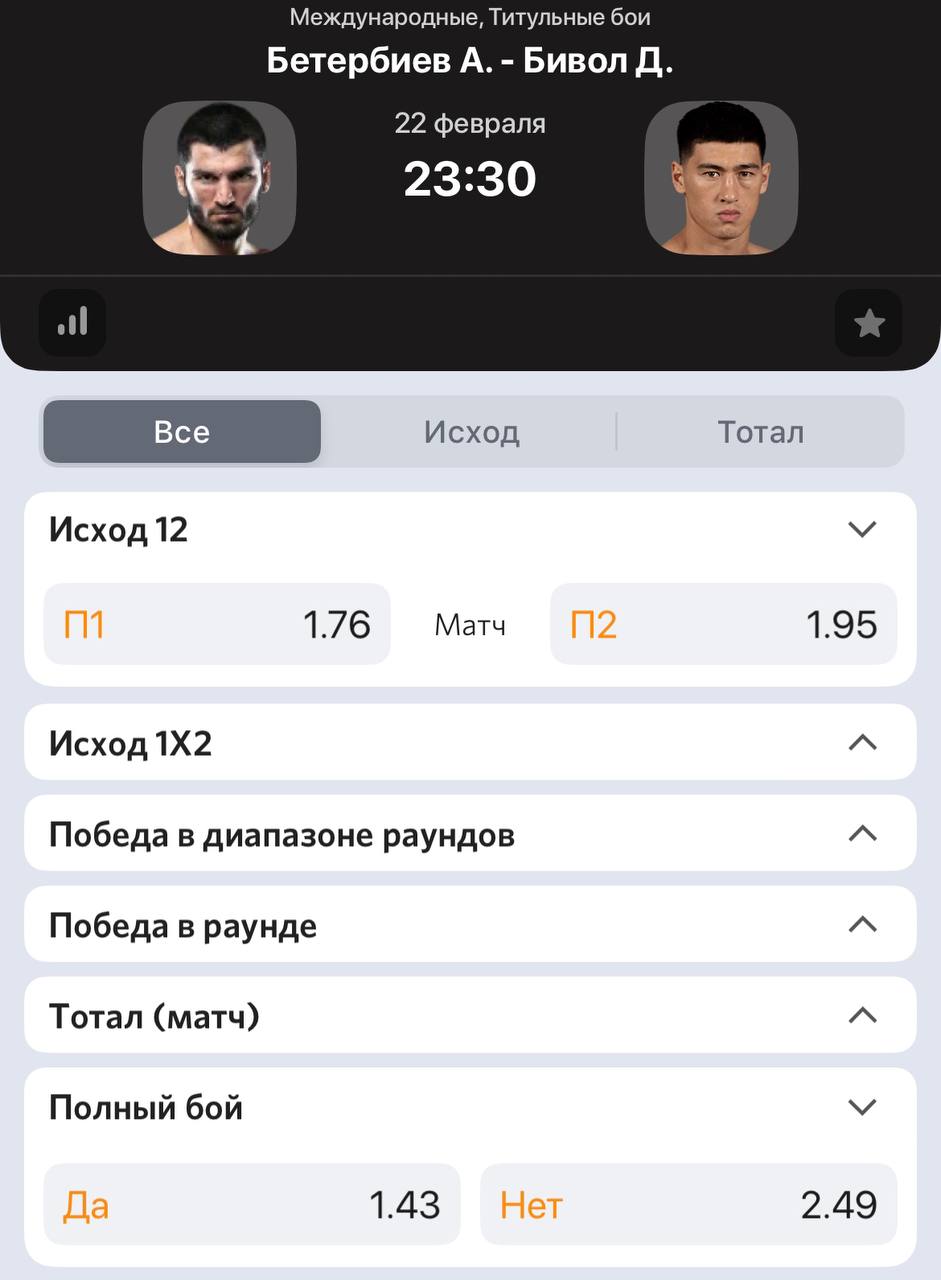941x1280 pixels.
Task: Select П1 odds of 1.76
Action: (x=216, y=623)
